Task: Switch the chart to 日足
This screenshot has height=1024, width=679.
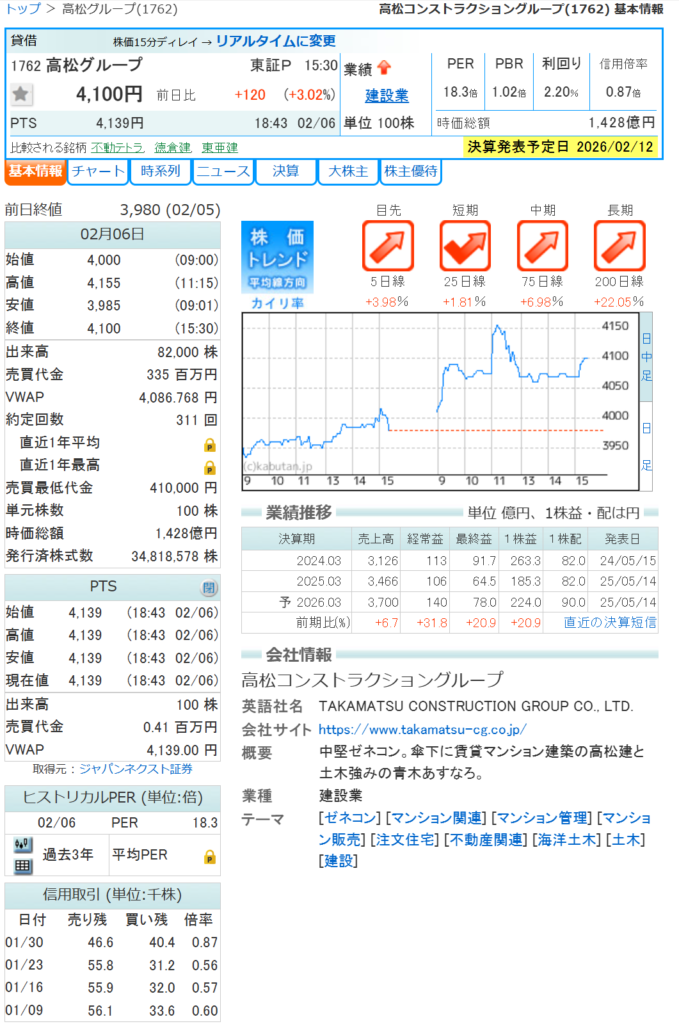Action: pyautogui.click(x=647, y=445)
